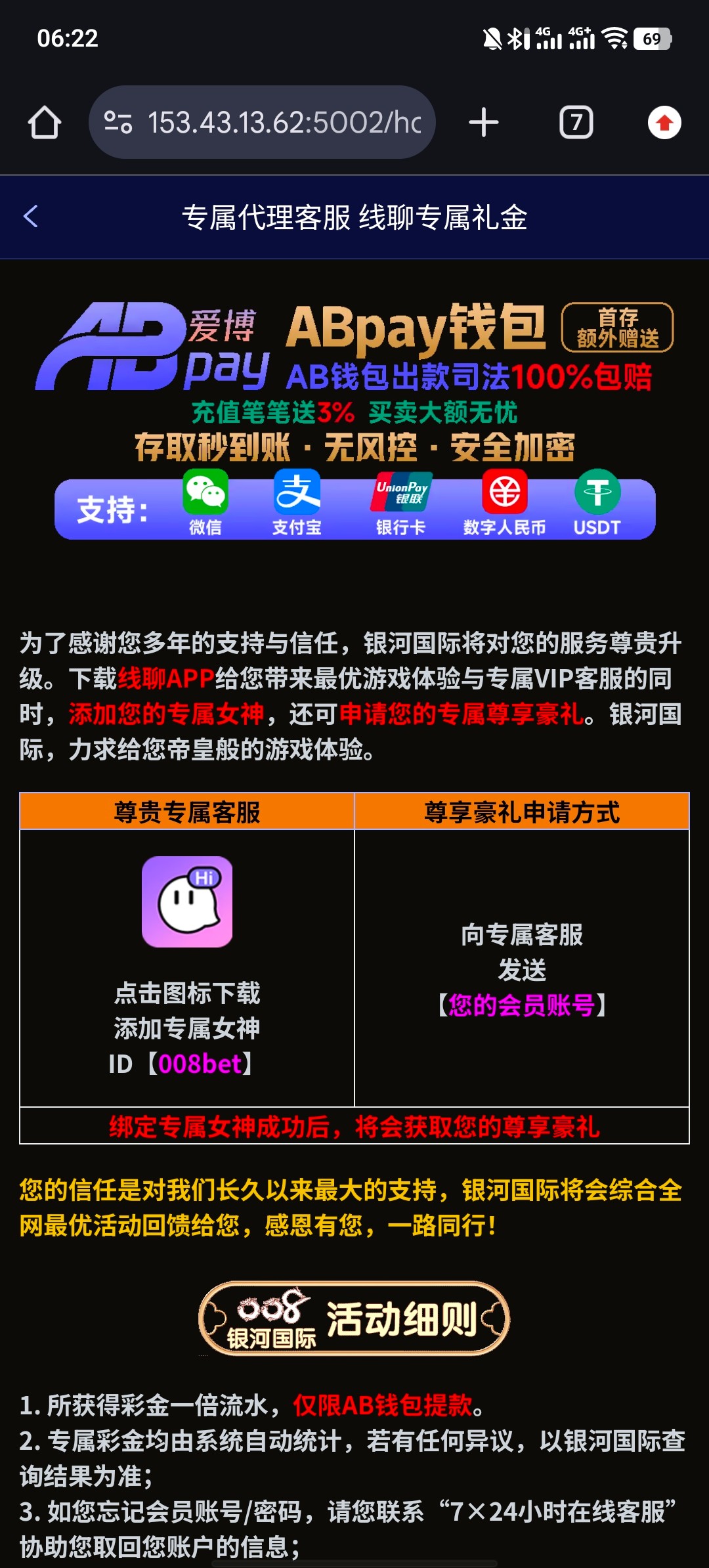
Task: Tap the red update arrow icon
Action: 664,123
